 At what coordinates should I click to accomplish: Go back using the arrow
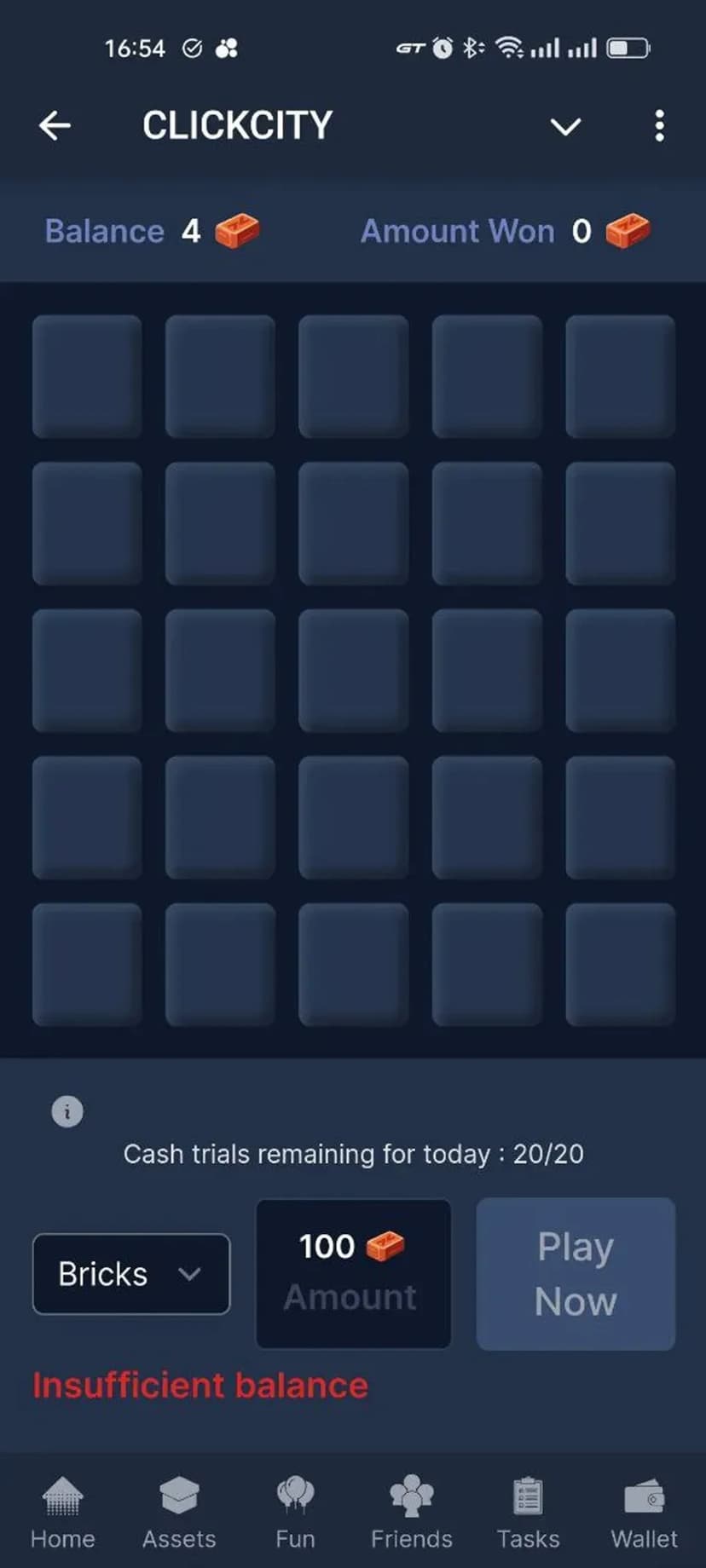pyautogui.click(x=55, y=126)
